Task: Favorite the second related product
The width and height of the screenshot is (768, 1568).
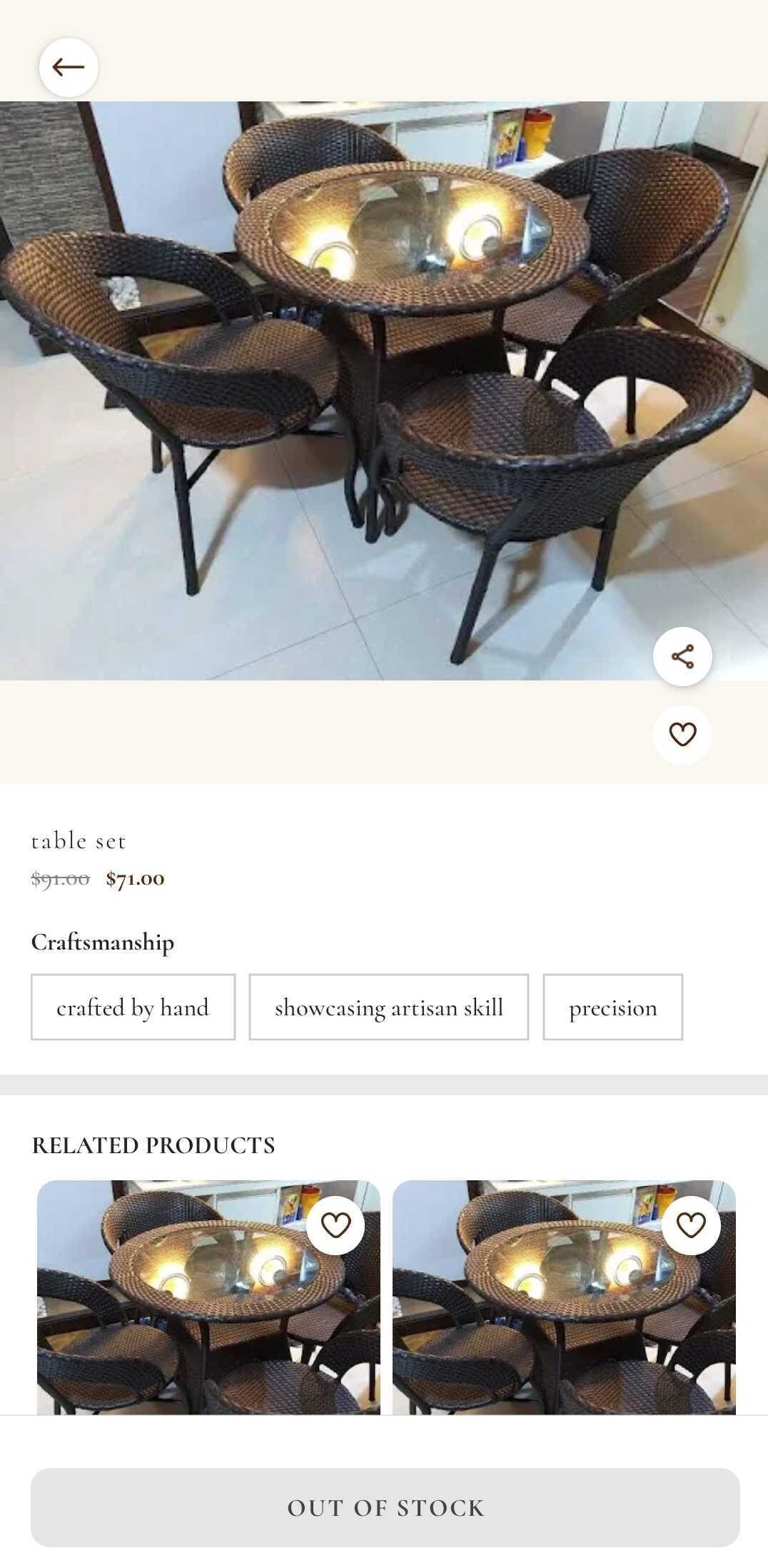Action: pyautogui.click(x=691, y=1225)
